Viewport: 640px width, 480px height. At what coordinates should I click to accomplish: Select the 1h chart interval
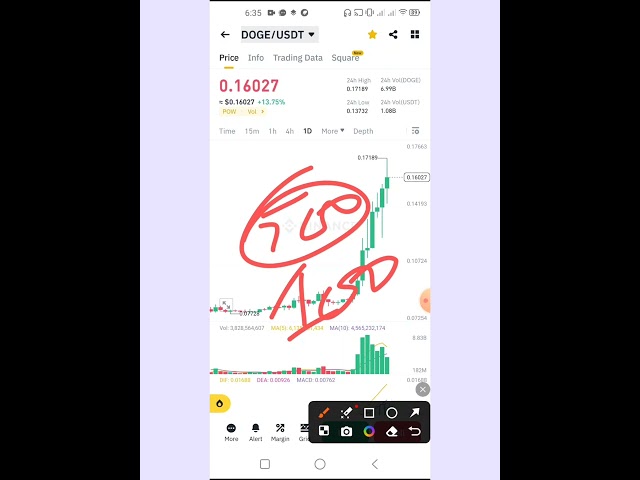point(272,131)
